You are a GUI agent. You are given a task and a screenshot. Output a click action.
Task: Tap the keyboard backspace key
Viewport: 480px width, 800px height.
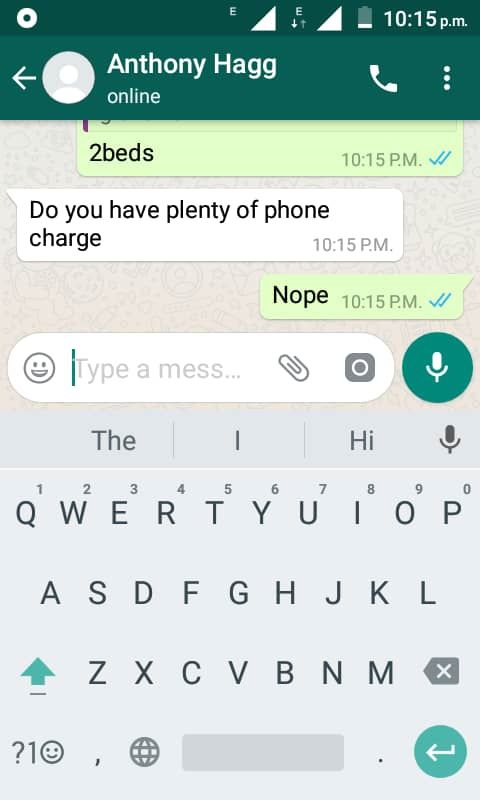442,671
